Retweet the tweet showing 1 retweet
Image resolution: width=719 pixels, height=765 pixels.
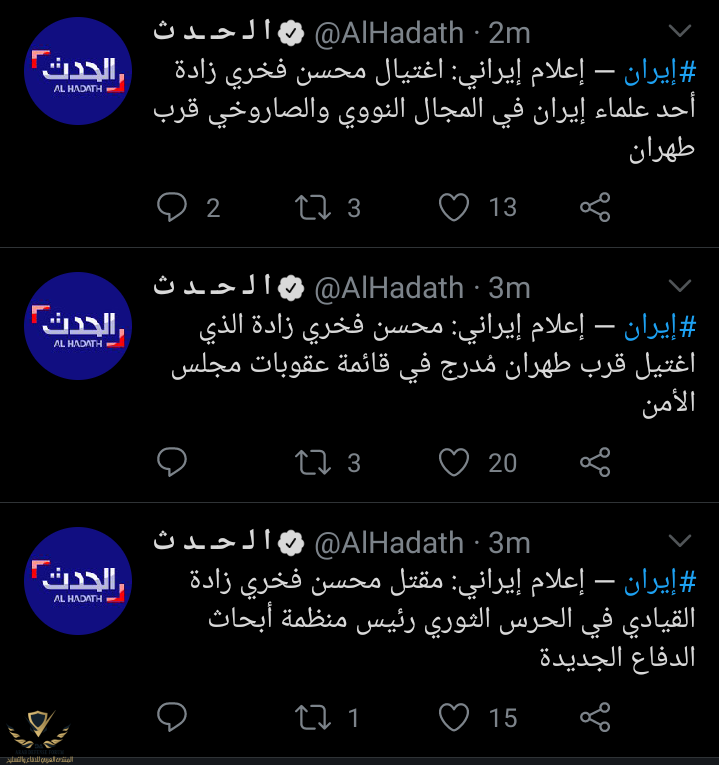(312, 717)
